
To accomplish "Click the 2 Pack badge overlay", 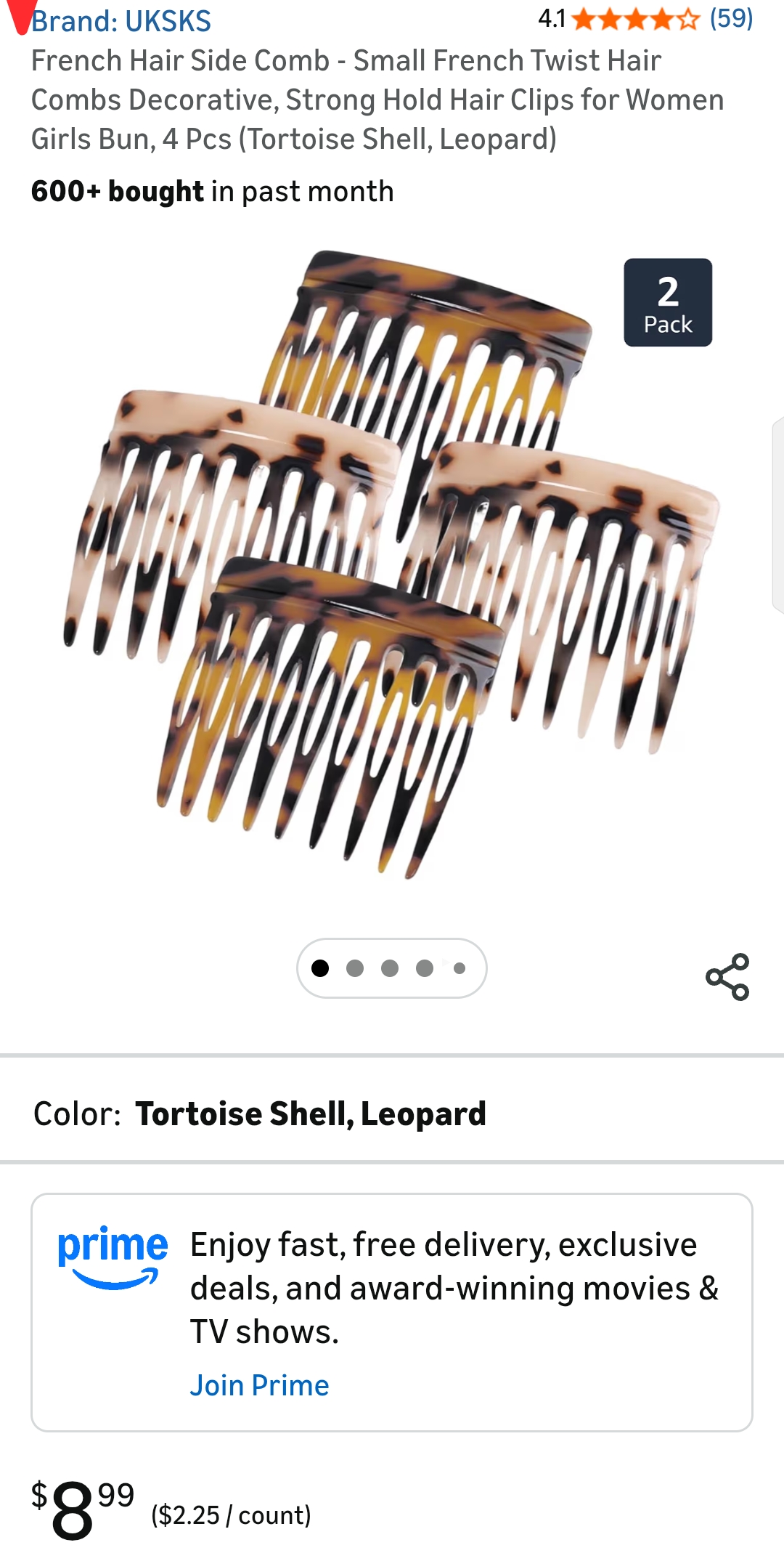I will coord(667,301).
